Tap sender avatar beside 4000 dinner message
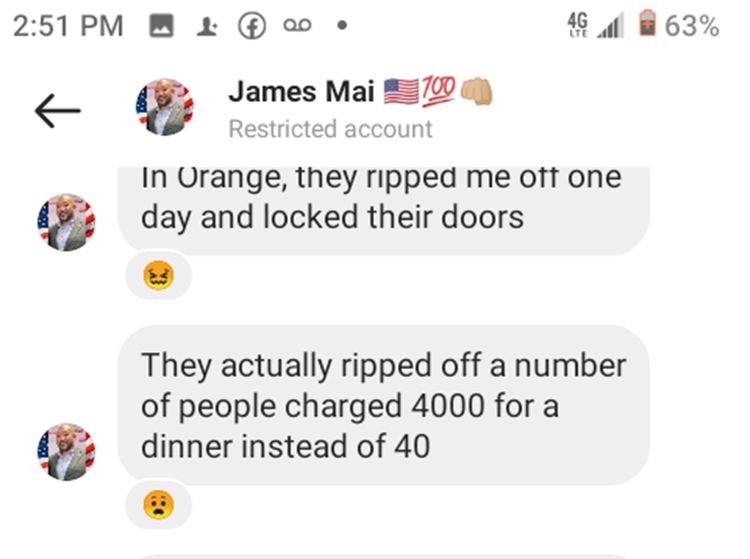The height and width of the screenshot is (559, 750). click(66, 452)
